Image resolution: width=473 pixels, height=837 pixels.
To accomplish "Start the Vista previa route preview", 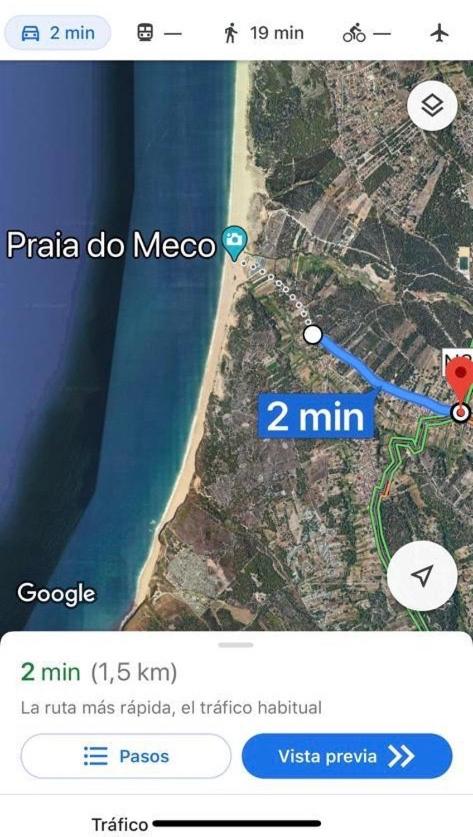I will coord(347,756).
